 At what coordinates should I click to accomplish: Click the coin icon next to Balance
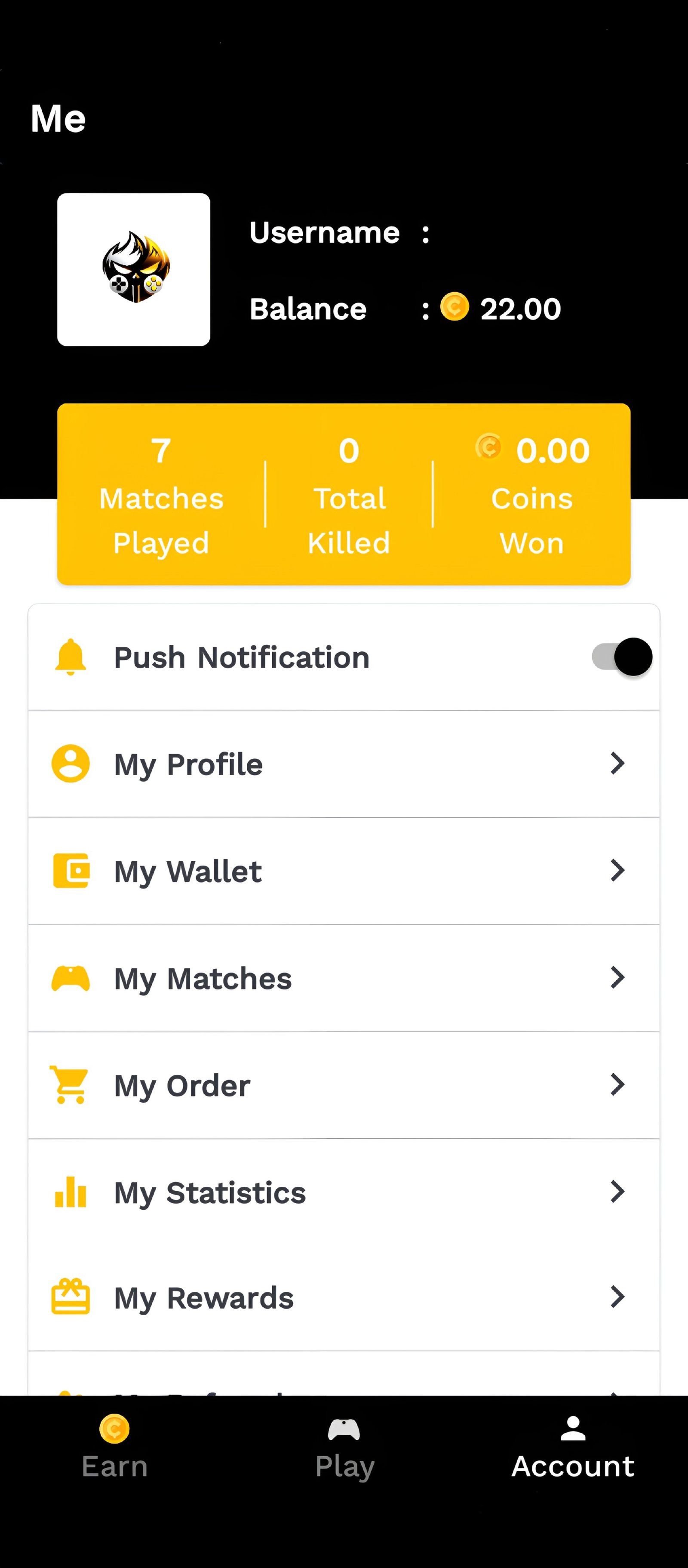456,308
